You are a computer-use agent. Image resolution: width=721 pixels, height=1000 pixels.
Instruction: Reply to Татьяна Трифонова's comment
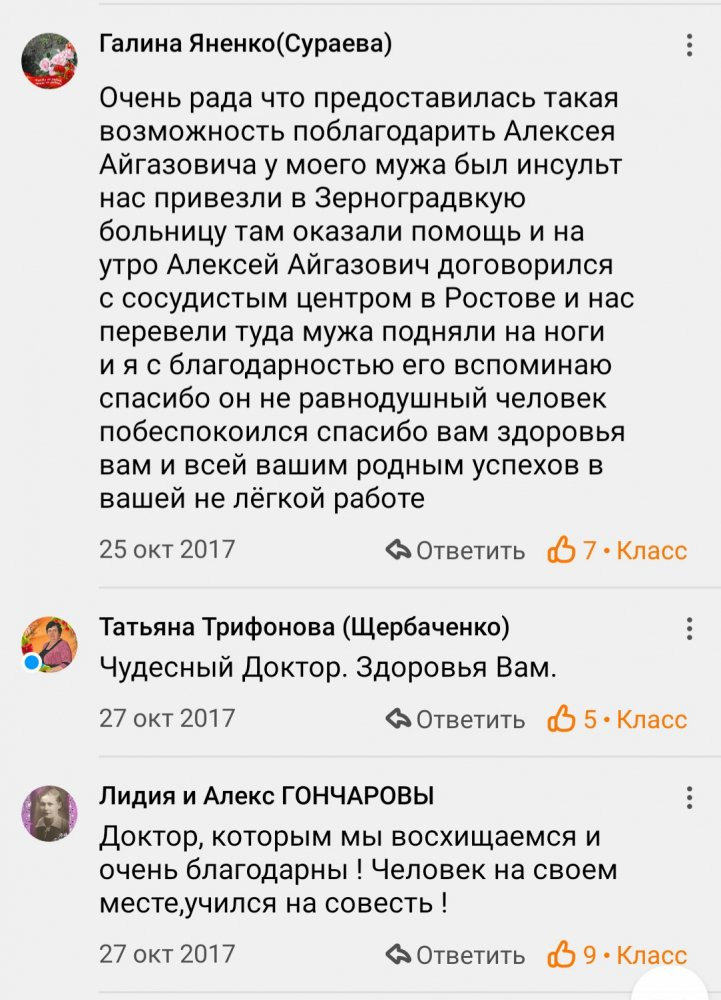(x=455, y=719)
